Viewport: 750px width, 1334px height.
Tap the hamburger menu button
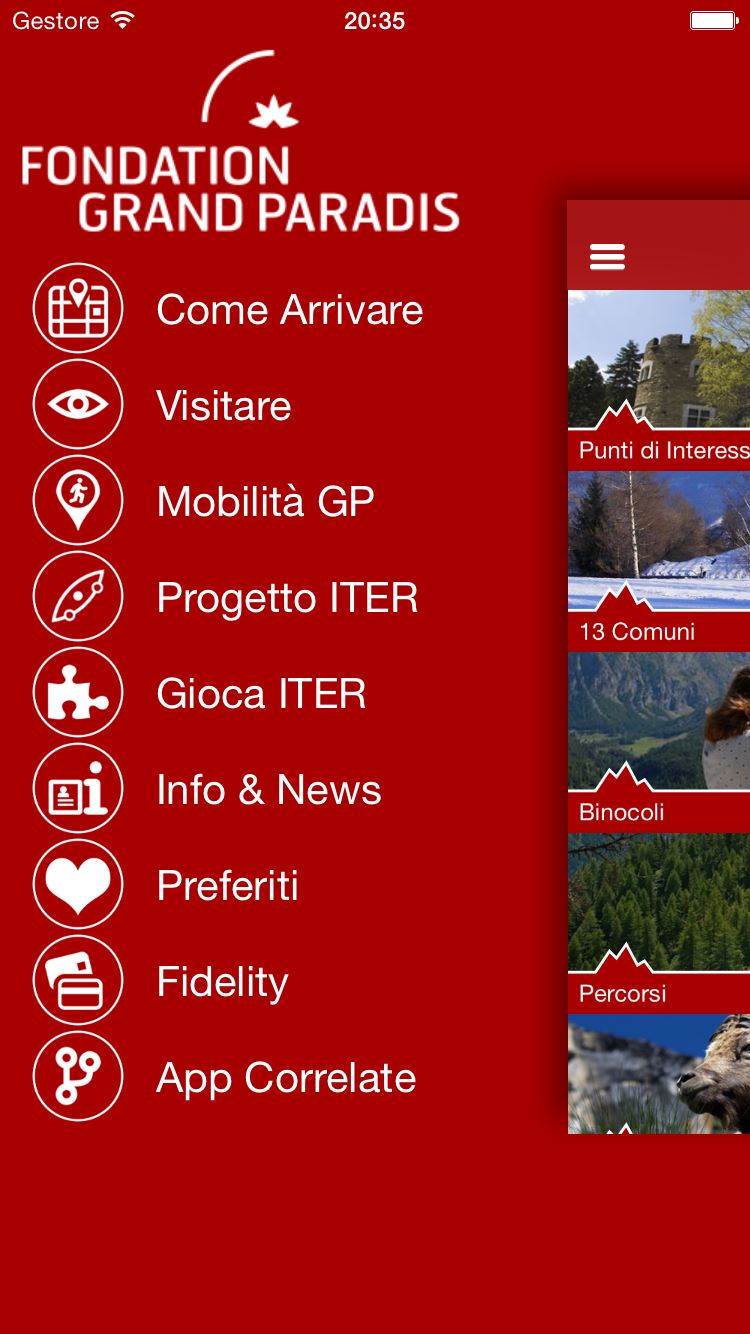[607, 257]
